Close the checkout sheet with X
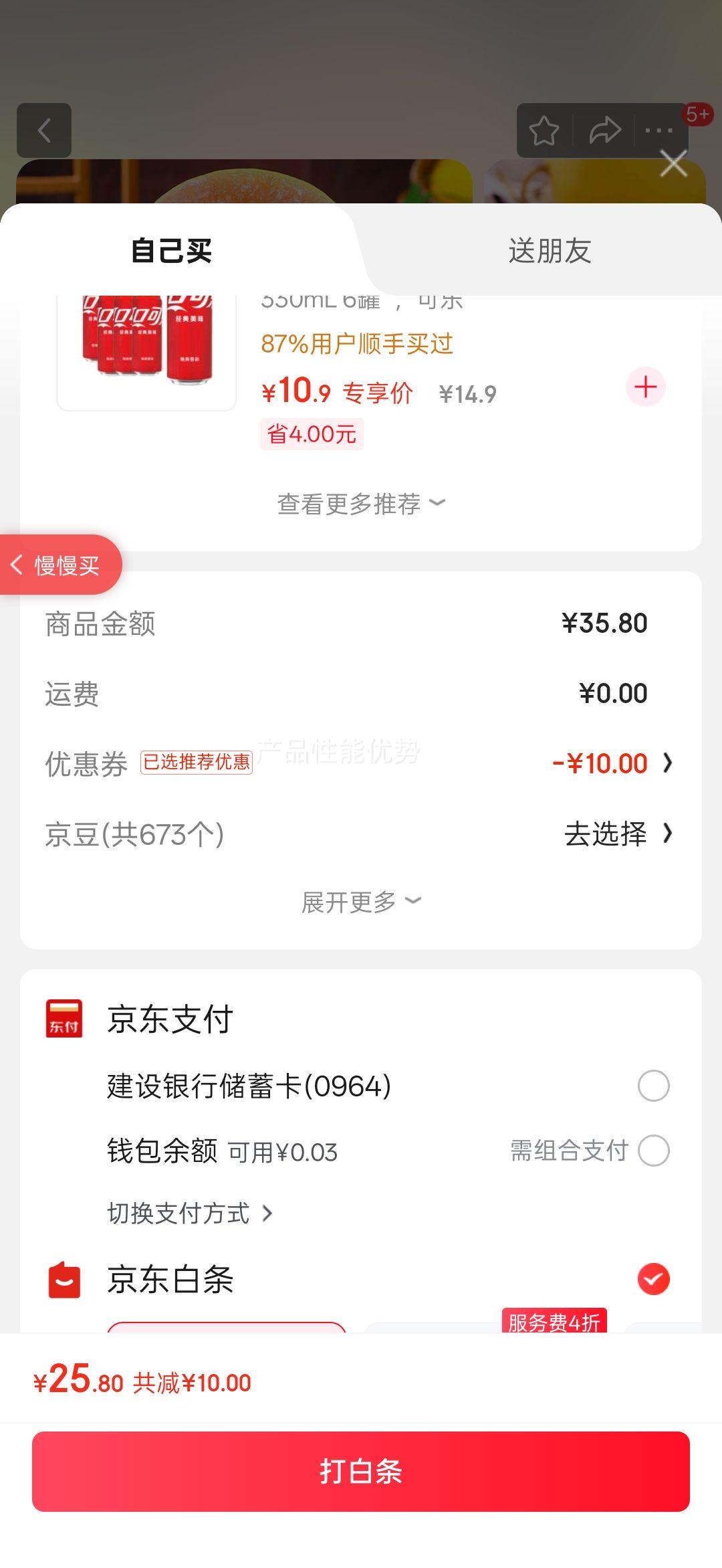This screenshot has height=1568, width=722. click(673, 164)
